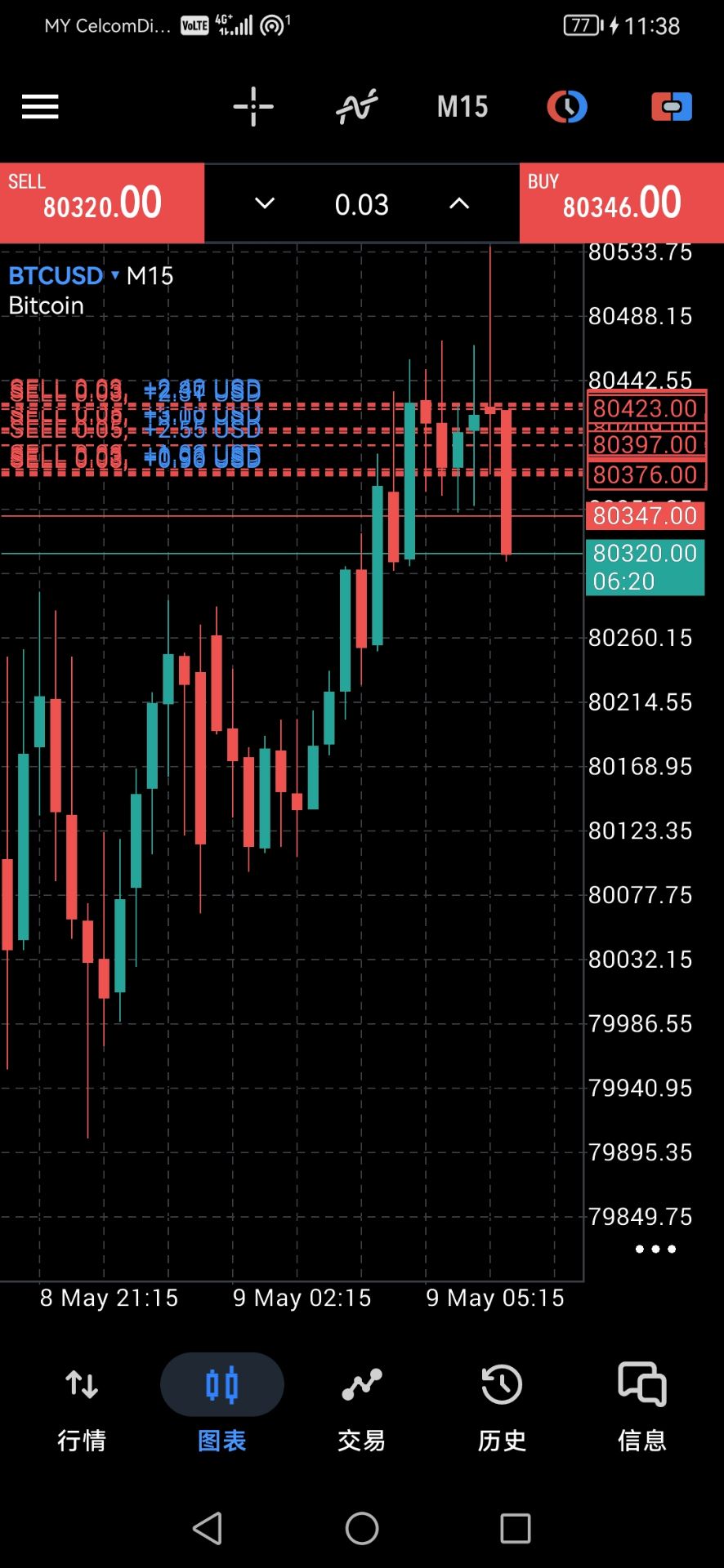Screen dimensions: 724x1568
Task: Sell at 80320.00
Action: click(x=102, y=203)
